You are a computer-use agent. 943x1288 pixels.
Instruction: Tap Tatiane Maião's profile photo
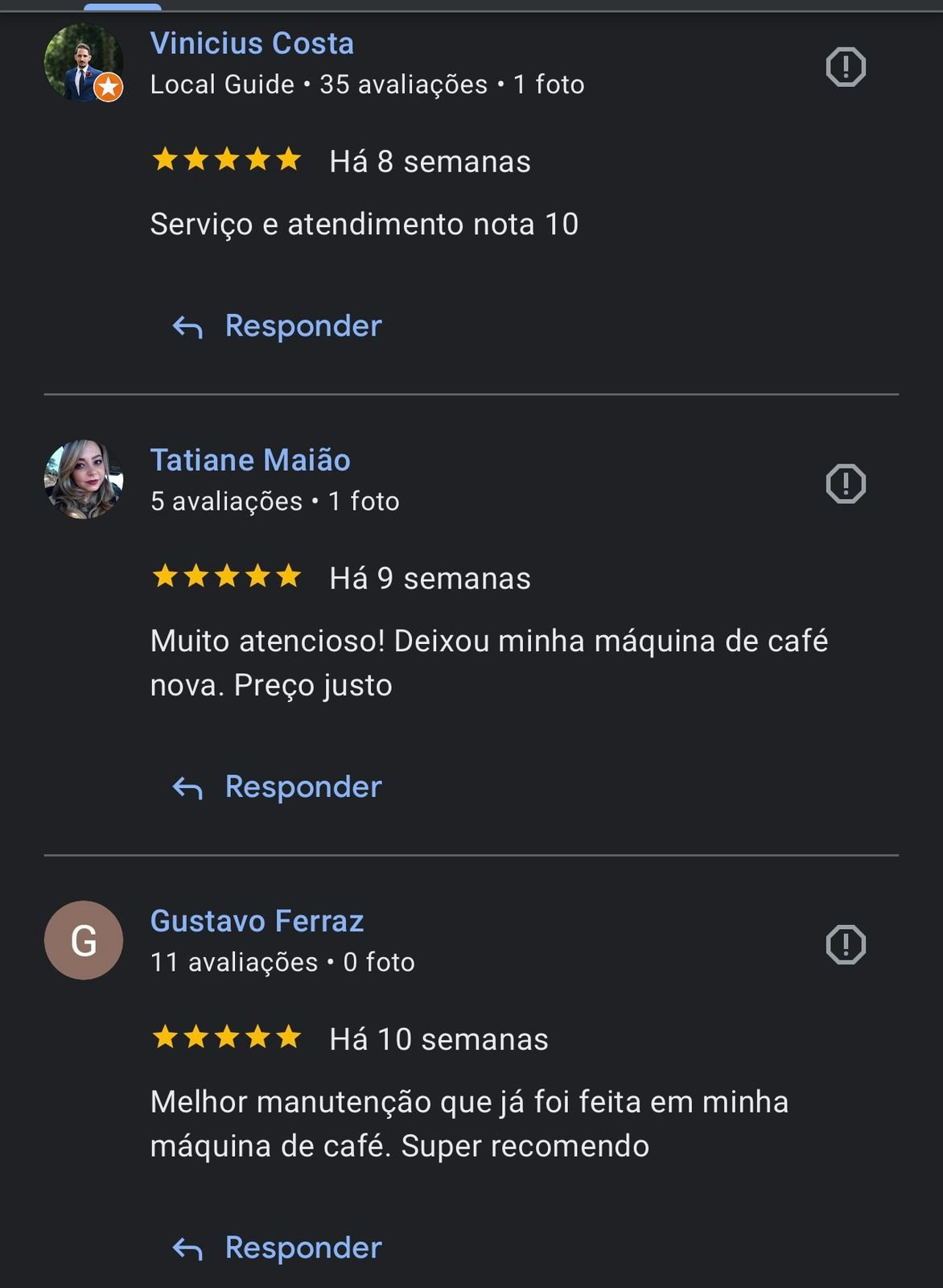(x=84, y=479)
